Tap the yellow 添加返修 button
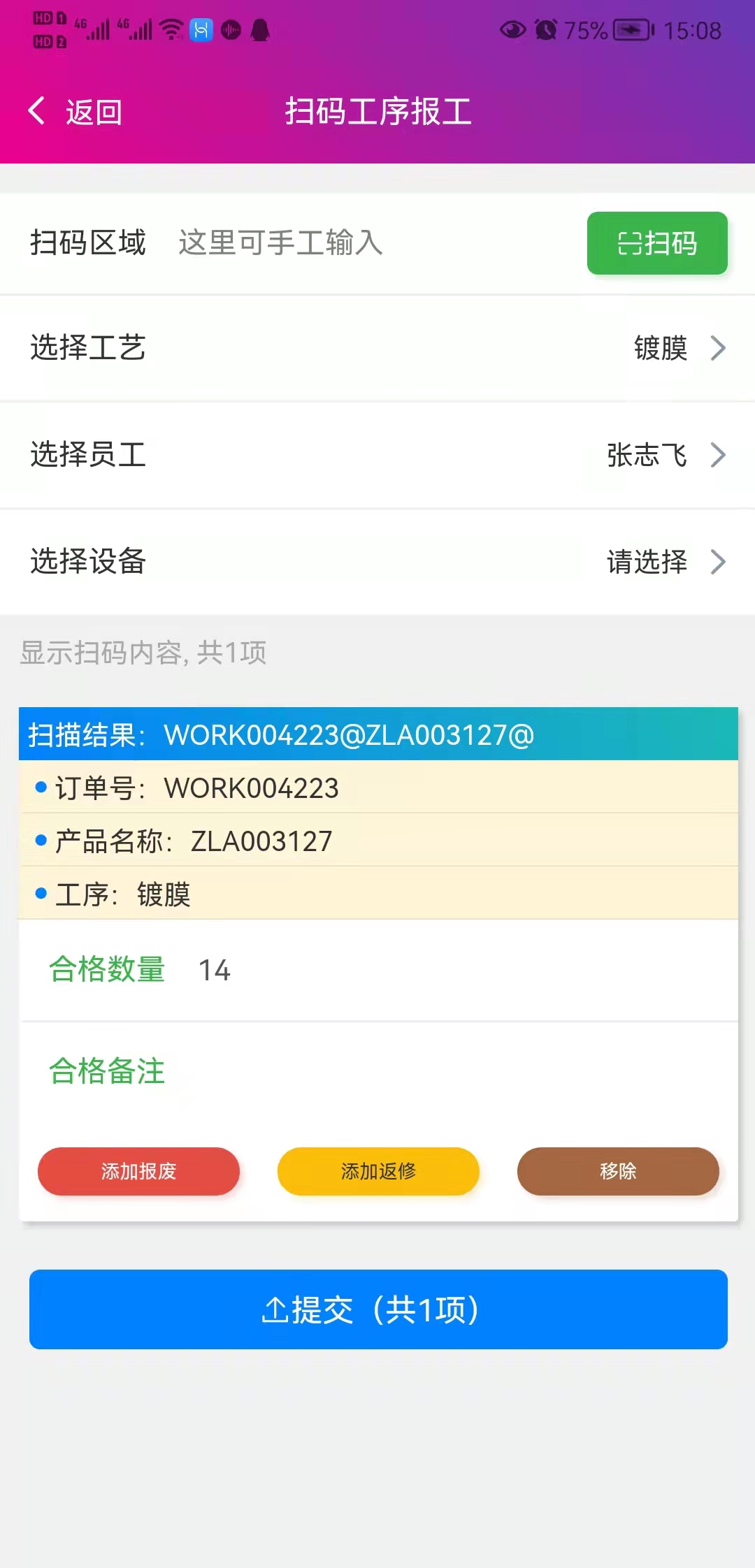This screenshot has width=755, height=1568. [x=378, y=1171]
